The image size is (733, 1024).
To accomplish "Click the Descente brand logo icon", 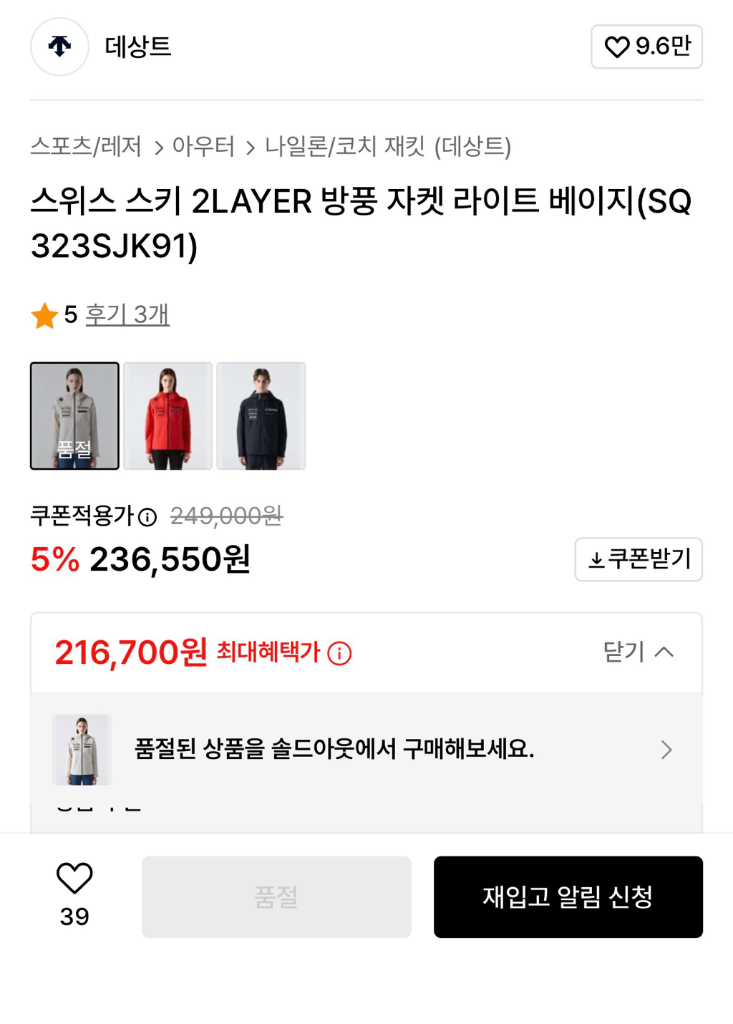I will [x=58, y=47].
